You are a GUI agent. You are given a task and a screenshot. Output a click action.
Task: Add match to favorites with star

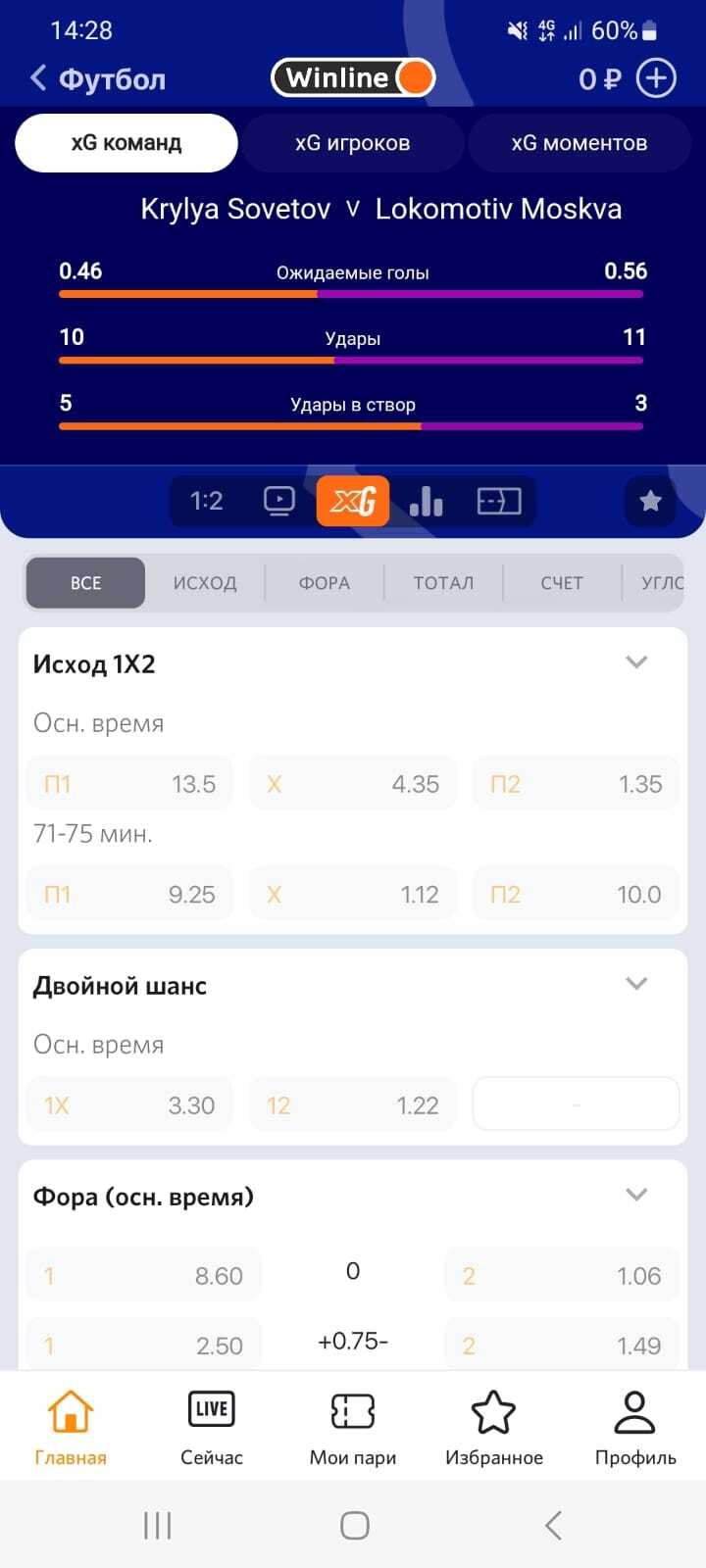[650, 501]
